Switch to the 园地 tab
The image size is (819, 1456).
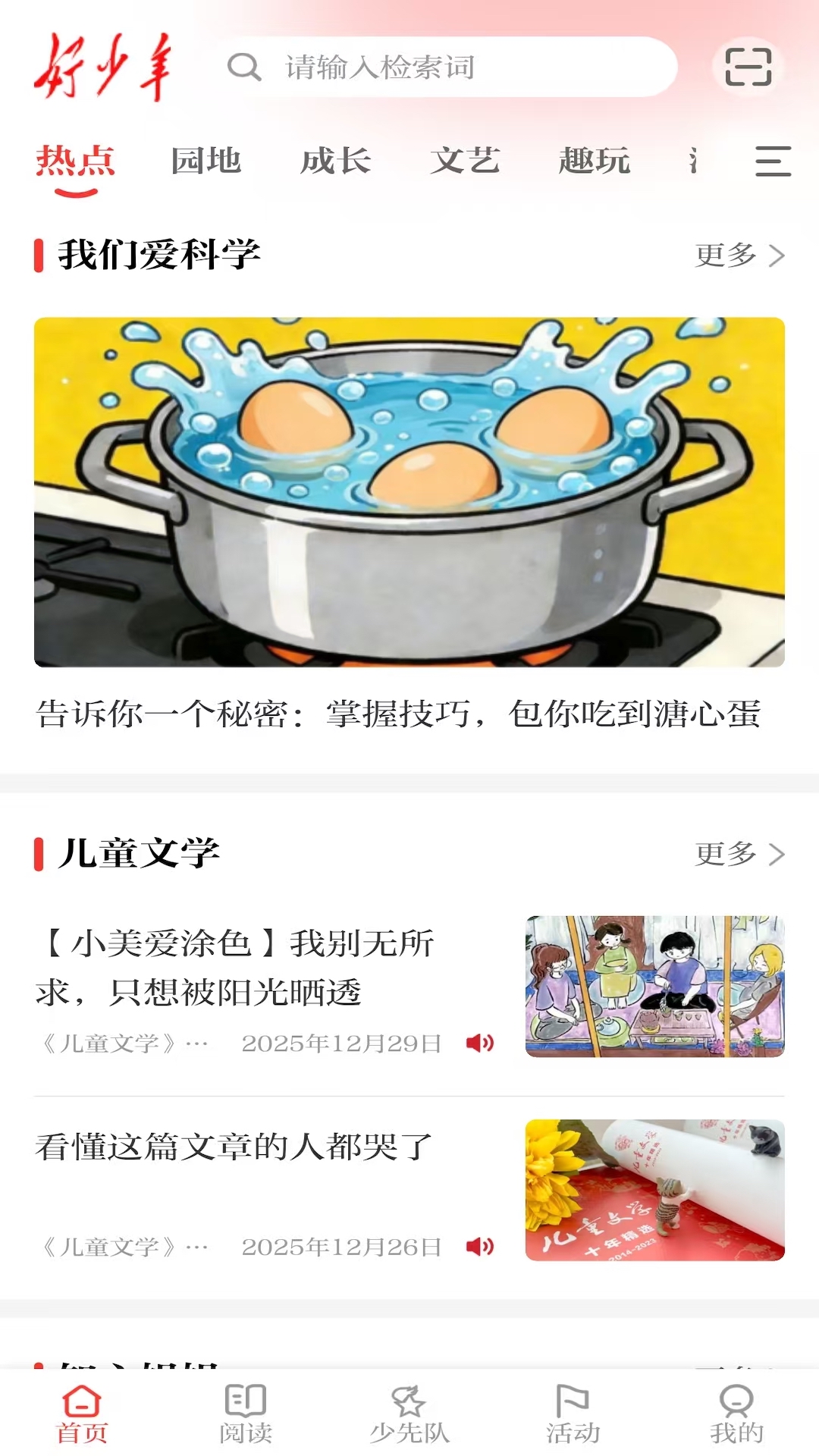[x=206, y=161]
